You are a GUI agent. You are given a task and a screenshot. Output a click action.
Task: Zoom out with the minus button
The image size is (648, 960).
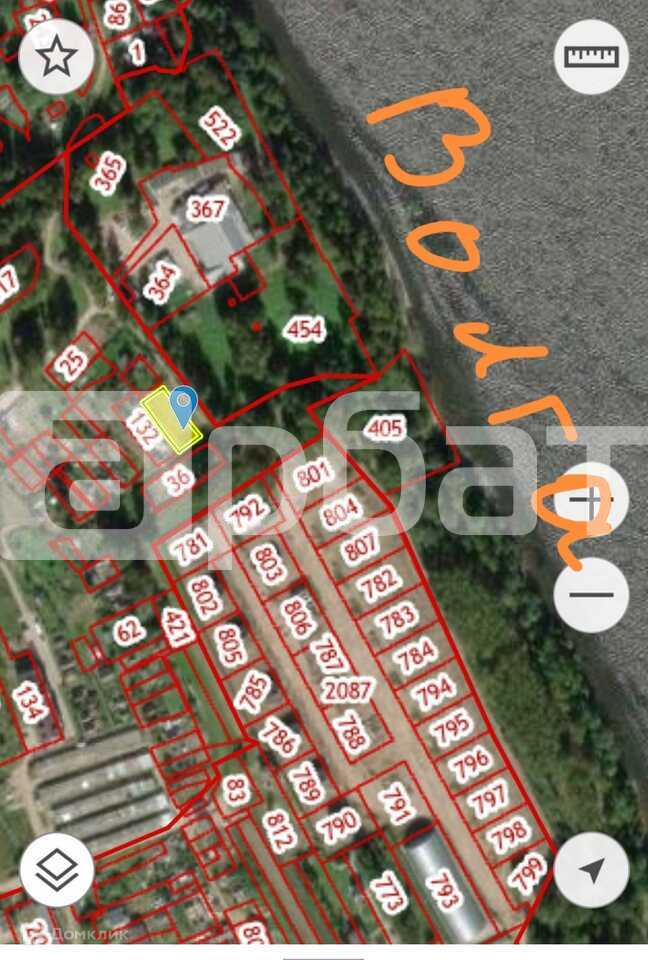click(591, 594)
